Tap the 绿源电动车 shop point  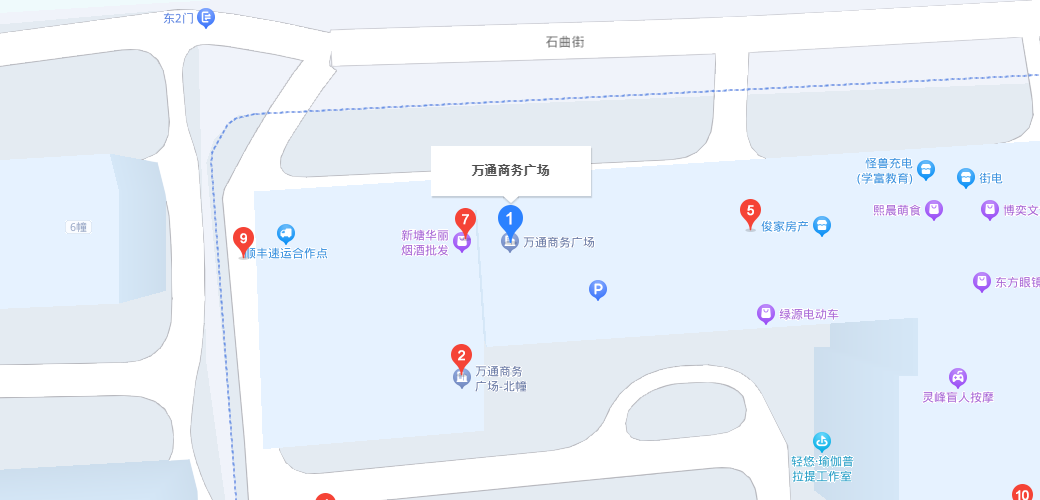click(x=766, y=314)
